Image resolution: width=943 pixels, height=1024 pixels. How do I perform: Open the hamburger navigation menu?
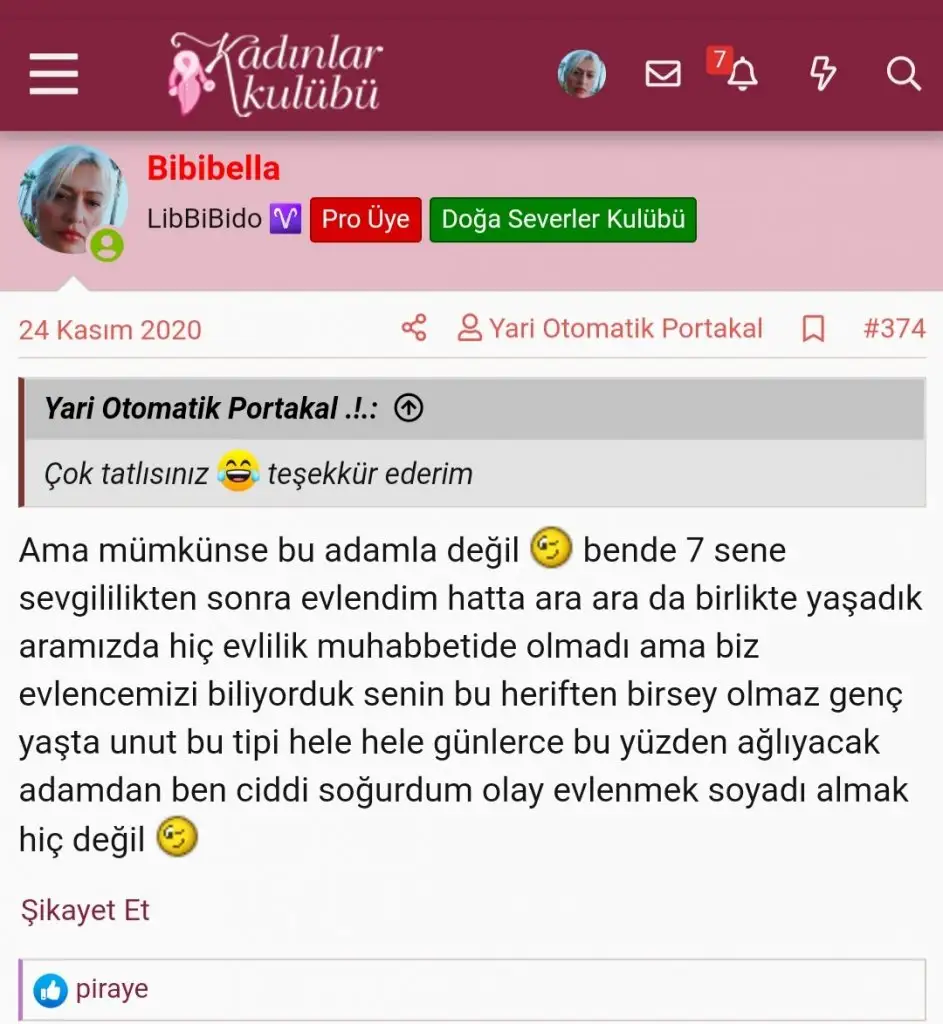coord(54,75)
